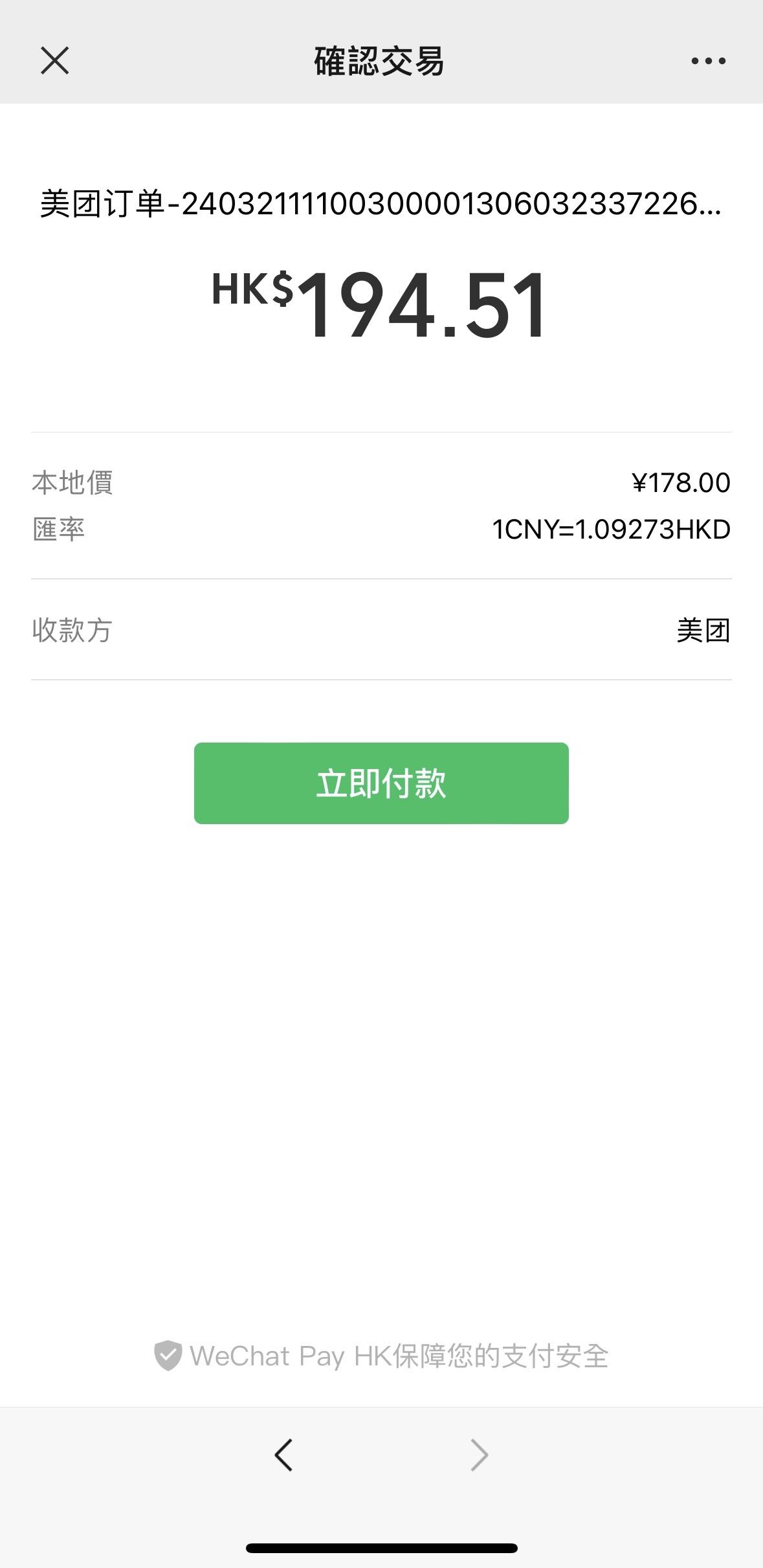Viewport: 763px width, 1568px height.
Task: Go back using the bottom left arrow
Action: [x=283, y=1455]
